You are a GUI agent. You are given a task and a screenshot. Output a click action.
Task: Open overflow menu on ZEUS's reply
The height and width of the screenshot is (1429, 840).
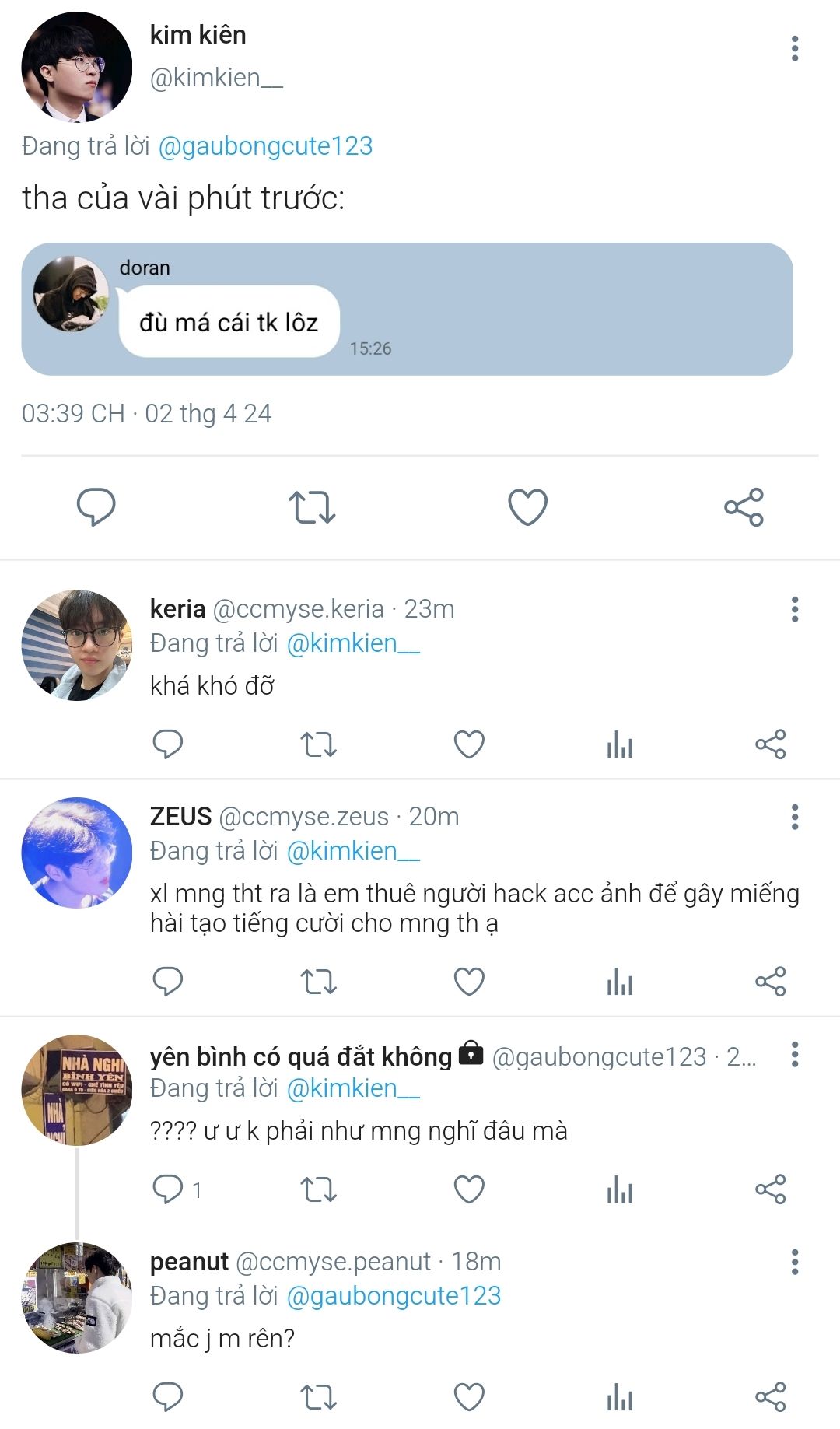pyautogui.click(x=794, y=817)
